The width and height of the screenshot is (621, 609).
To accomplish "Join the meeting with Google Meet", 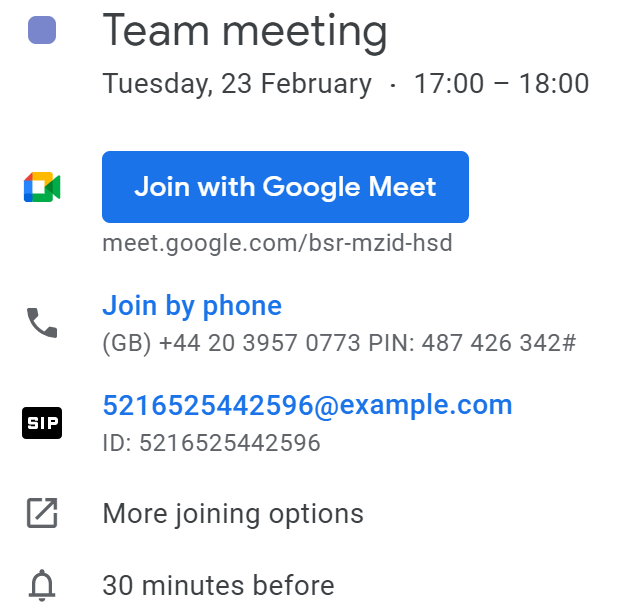I will tap(285, 187).
